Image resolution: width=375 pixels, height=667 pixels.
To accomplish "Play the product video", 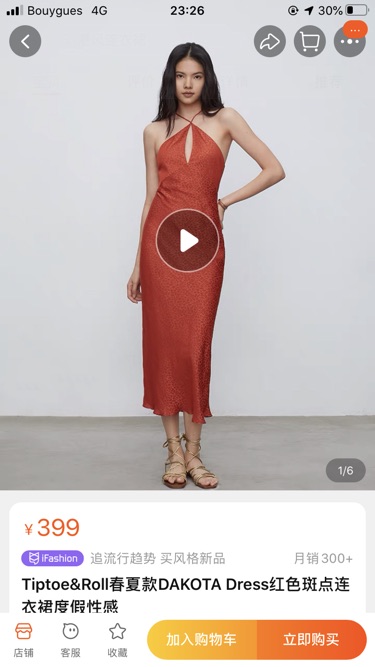I will (x=188, y=241).
